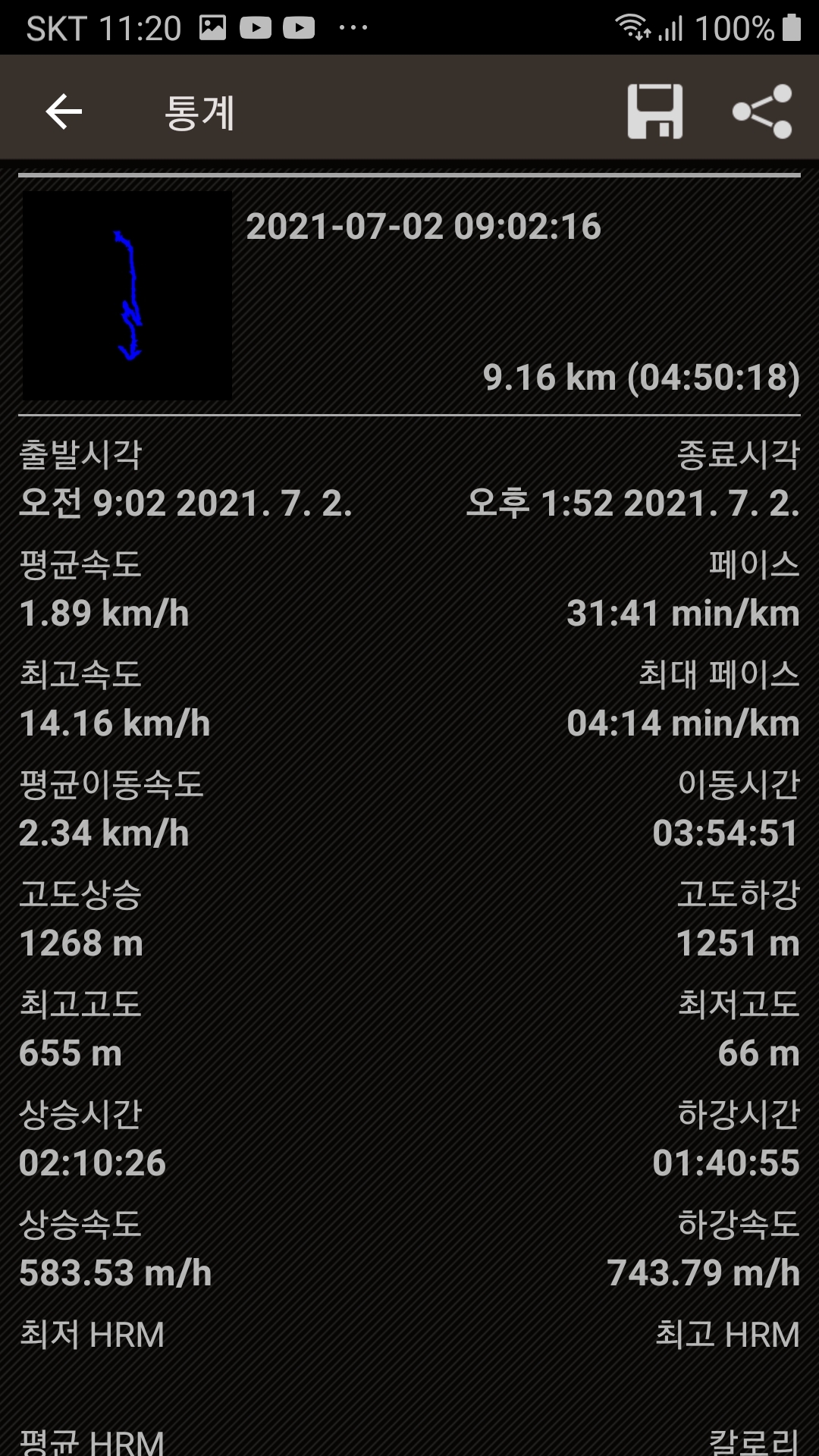Go back from the 통계 screen
The height and width of the screenshot is (1456, 819).
[64, 112]
